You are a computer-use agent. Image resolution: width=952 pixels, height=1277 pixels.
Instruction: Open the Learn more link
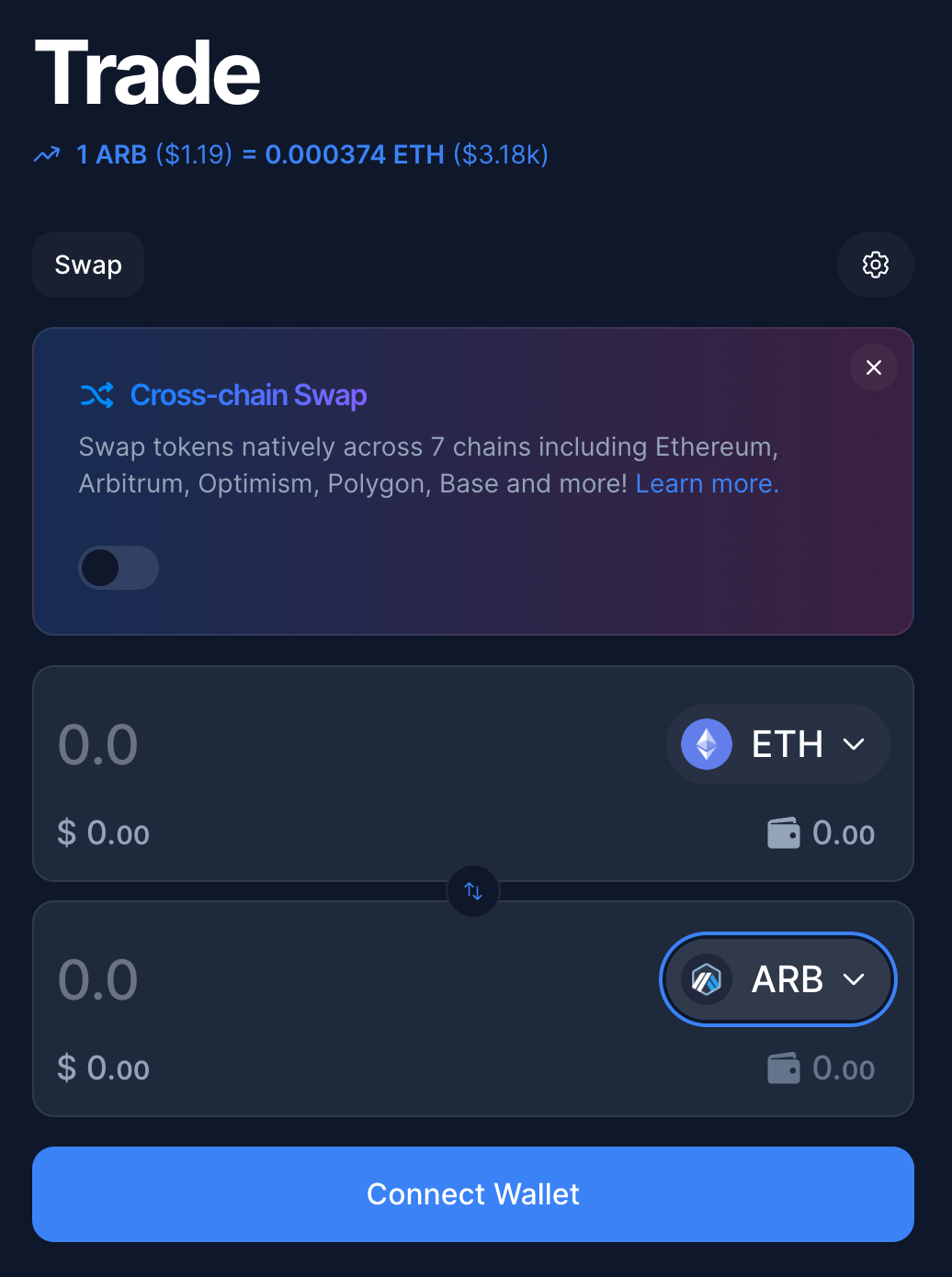click(x=707, y=483)
